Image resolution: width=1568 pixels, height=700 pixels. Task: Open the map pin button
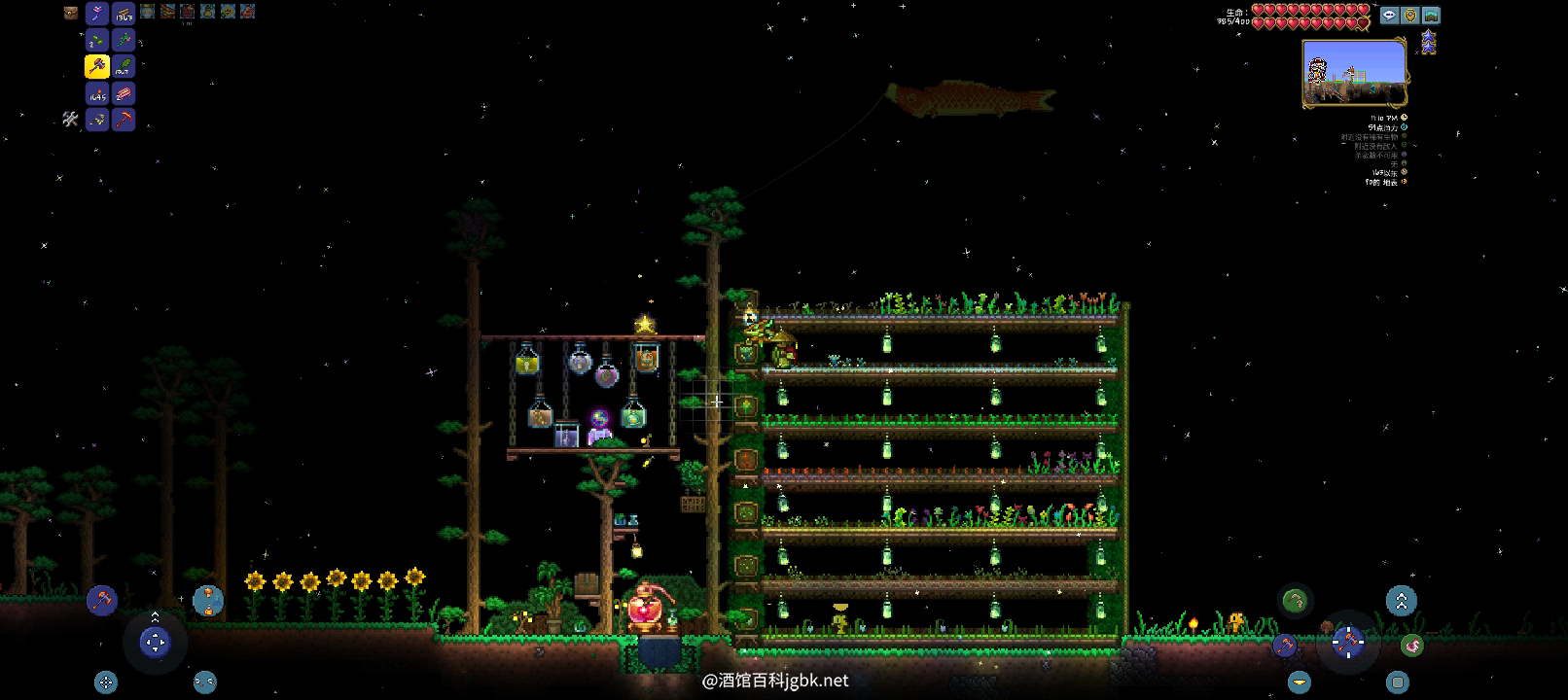coord(1409,16)
